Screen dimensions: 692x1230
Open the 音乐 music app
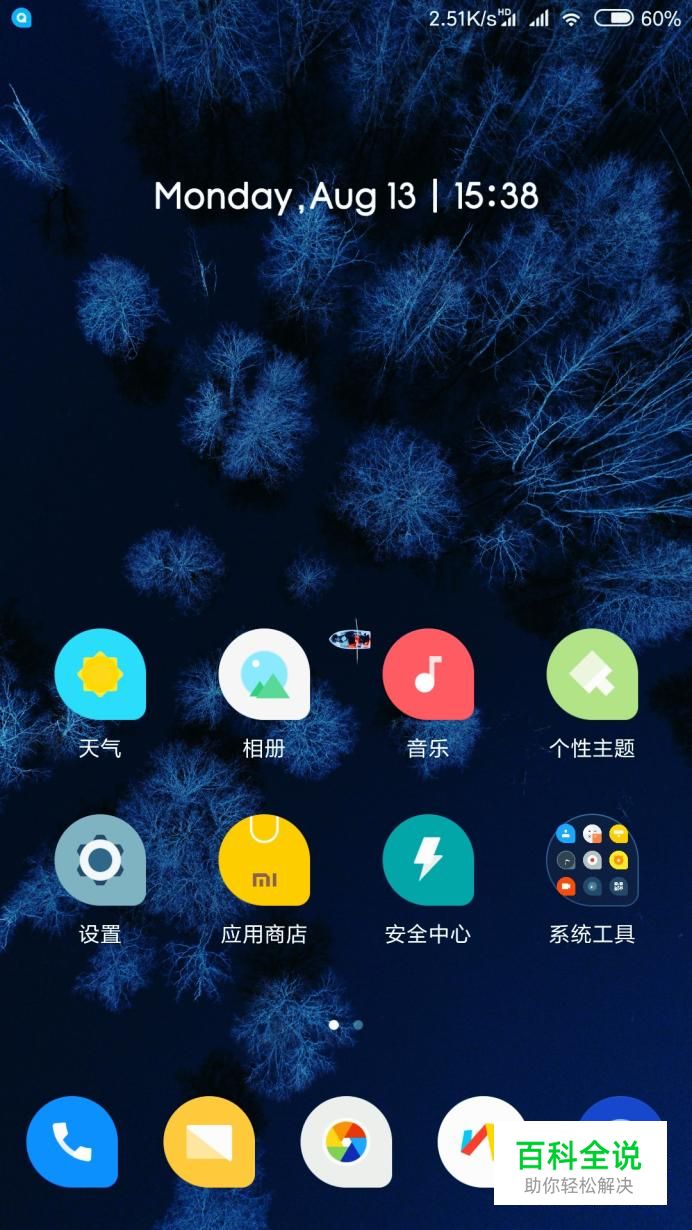(428, 675)
